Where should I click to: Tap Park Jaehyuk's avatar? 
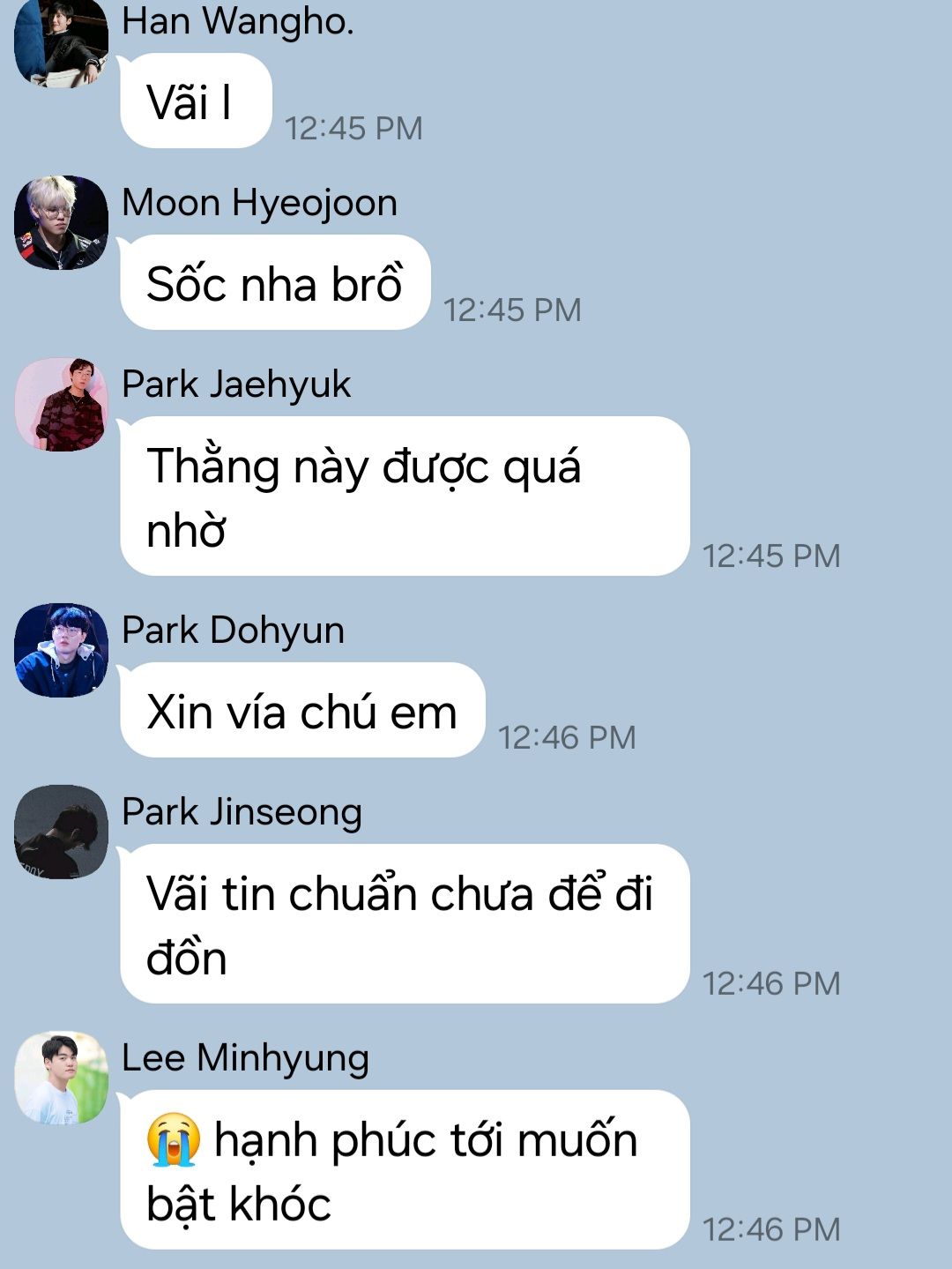[x=61, y=404]
